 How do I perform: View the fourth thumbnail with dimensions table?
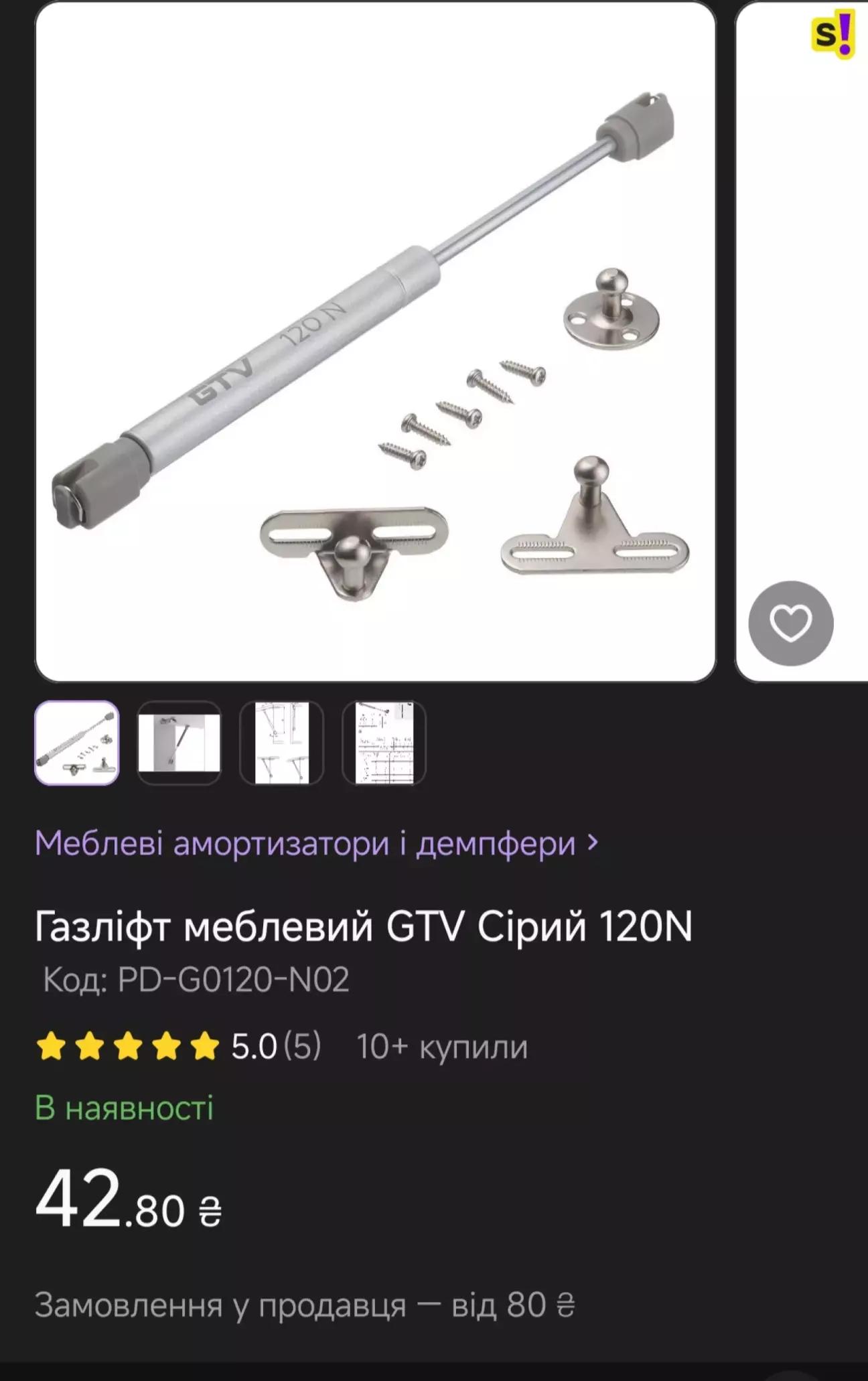(384, 743)
